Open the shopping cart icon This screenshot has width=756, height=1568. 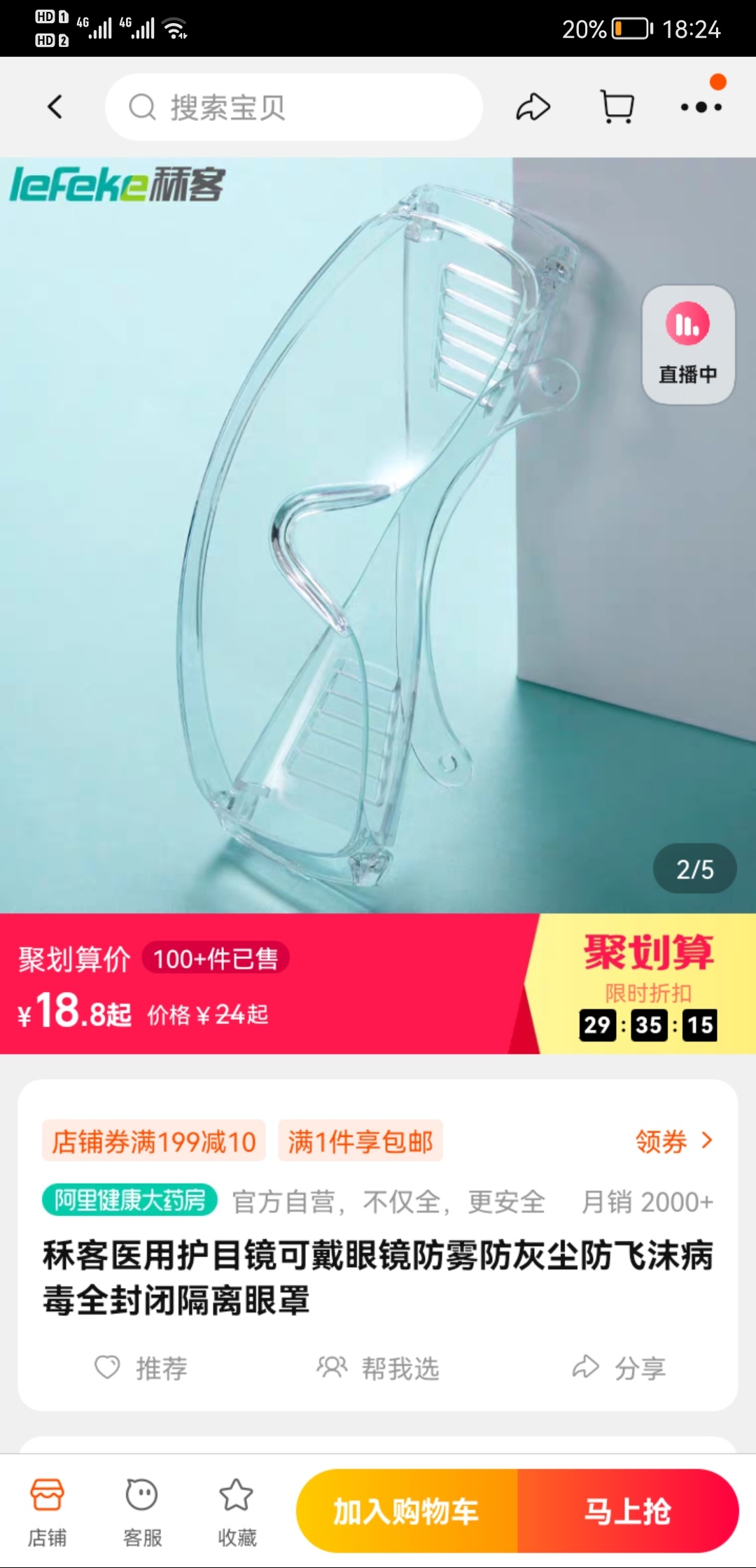pyautogui.click(x=617, y=107)
